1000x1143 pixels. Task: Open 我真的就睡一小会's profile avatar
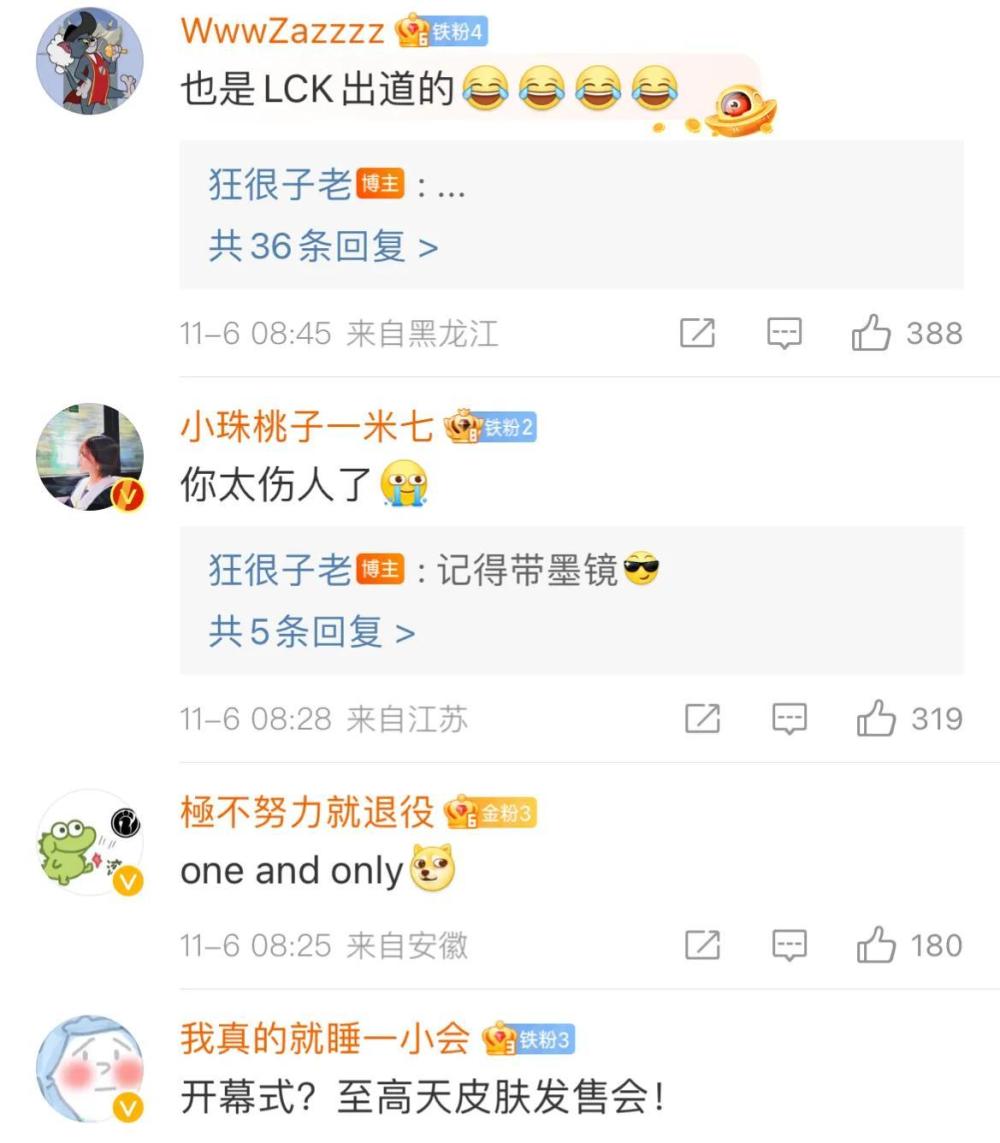tap(90, 1070)
